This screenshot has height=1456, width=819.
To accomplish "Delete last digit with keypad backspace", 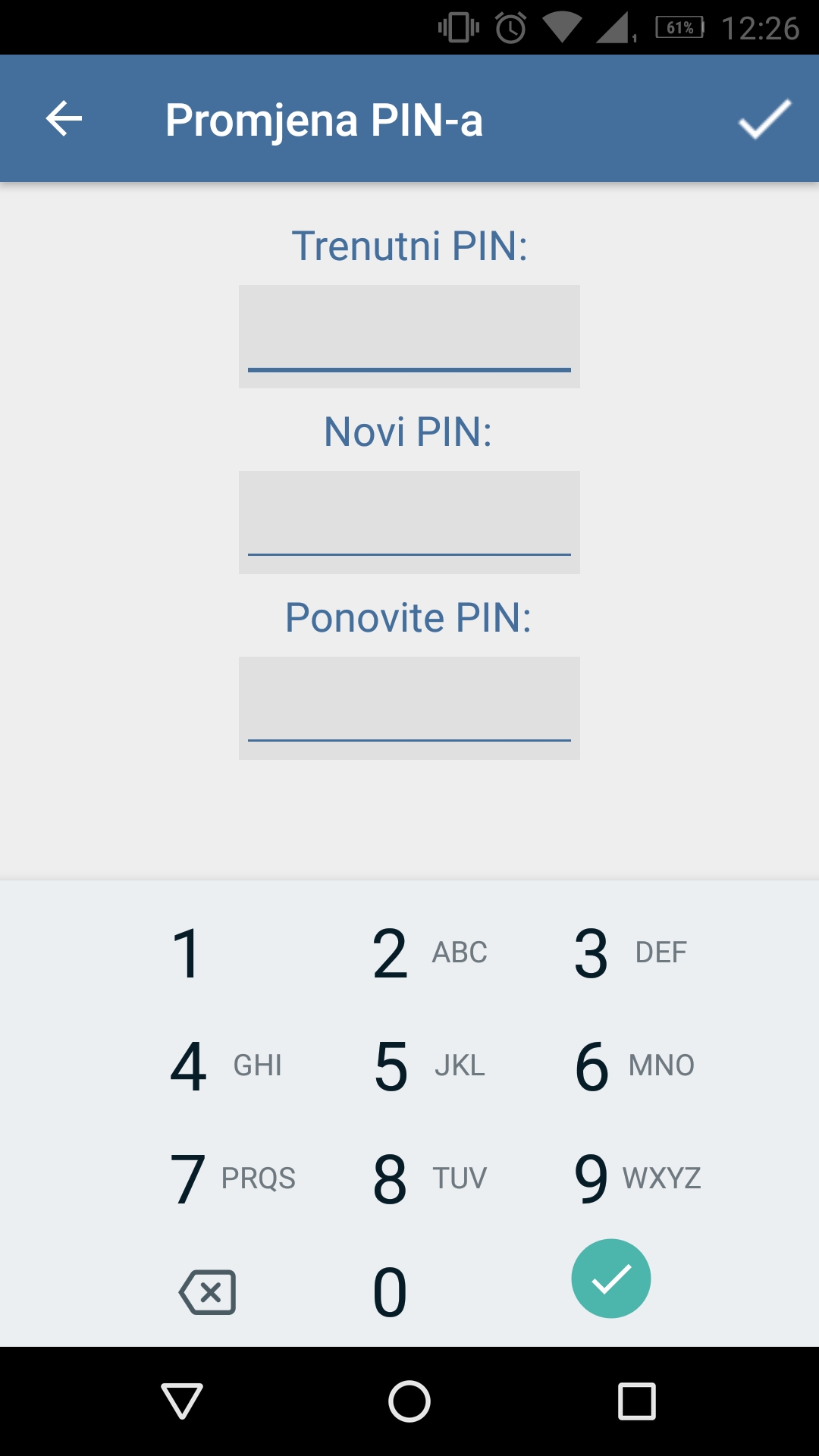I will click(x=208, y=1291).
